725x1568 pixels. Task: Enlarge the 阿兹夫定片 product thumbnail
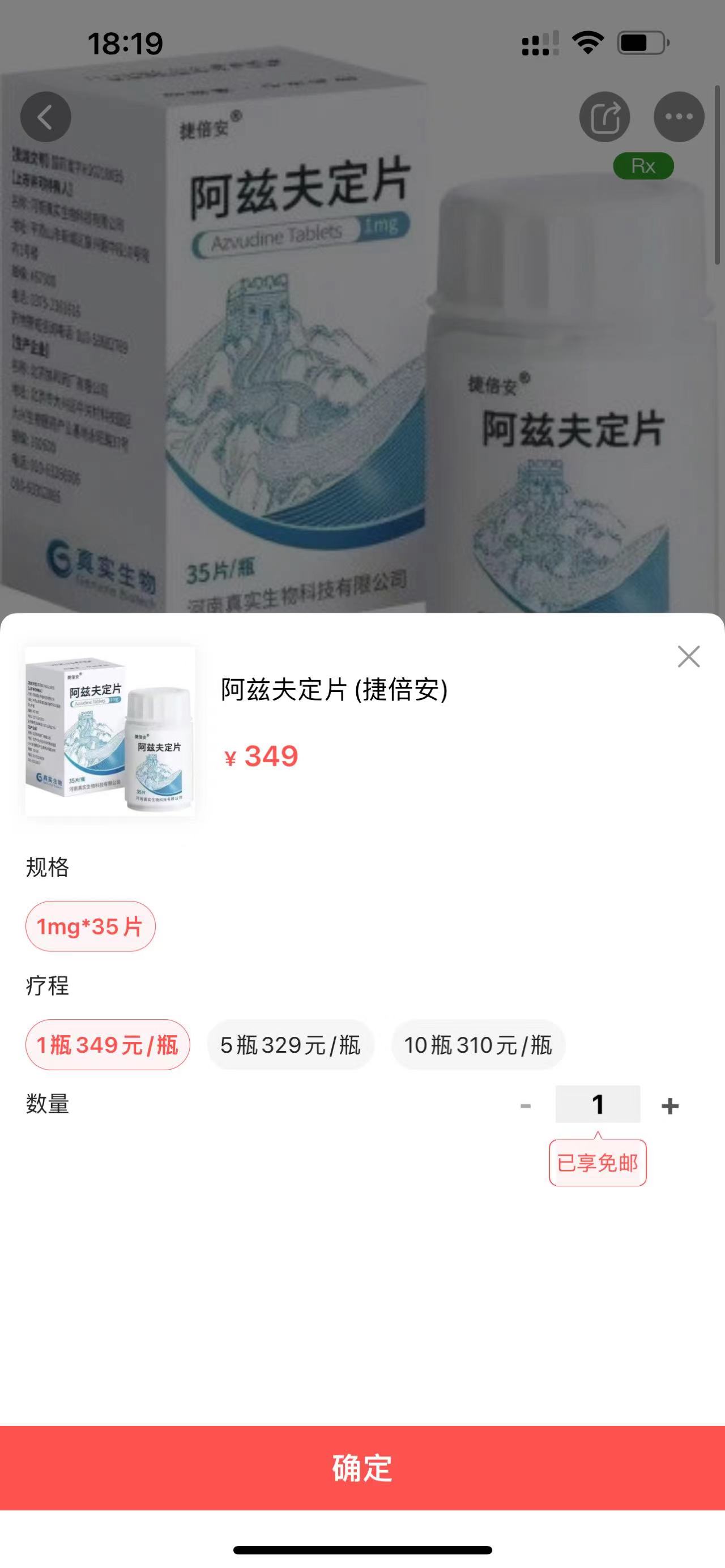[x=110, y=731]
